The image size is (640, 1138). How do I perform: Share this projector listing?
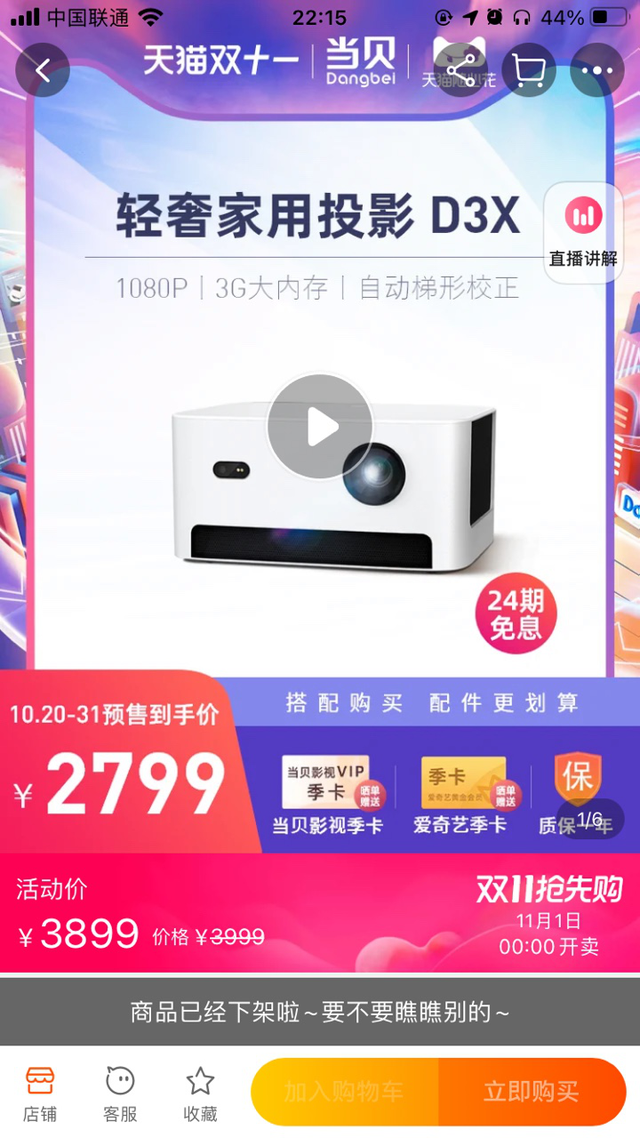[x=459, y=70]
